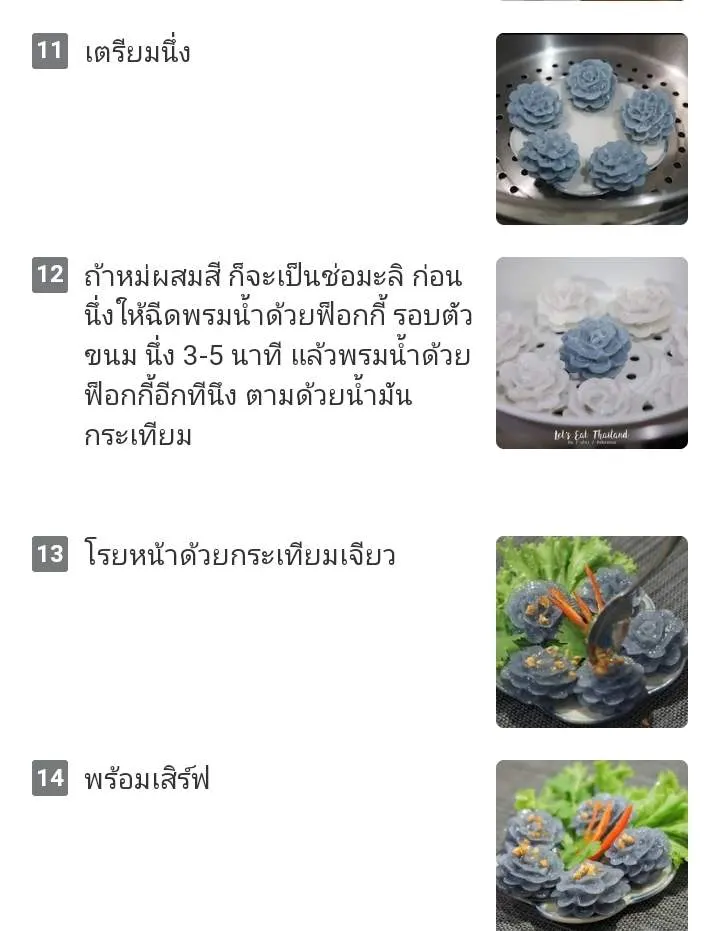Enlarge the step 13 fried garlic topping photo
This screenshot has height=931, width=720.
(591, 632)
